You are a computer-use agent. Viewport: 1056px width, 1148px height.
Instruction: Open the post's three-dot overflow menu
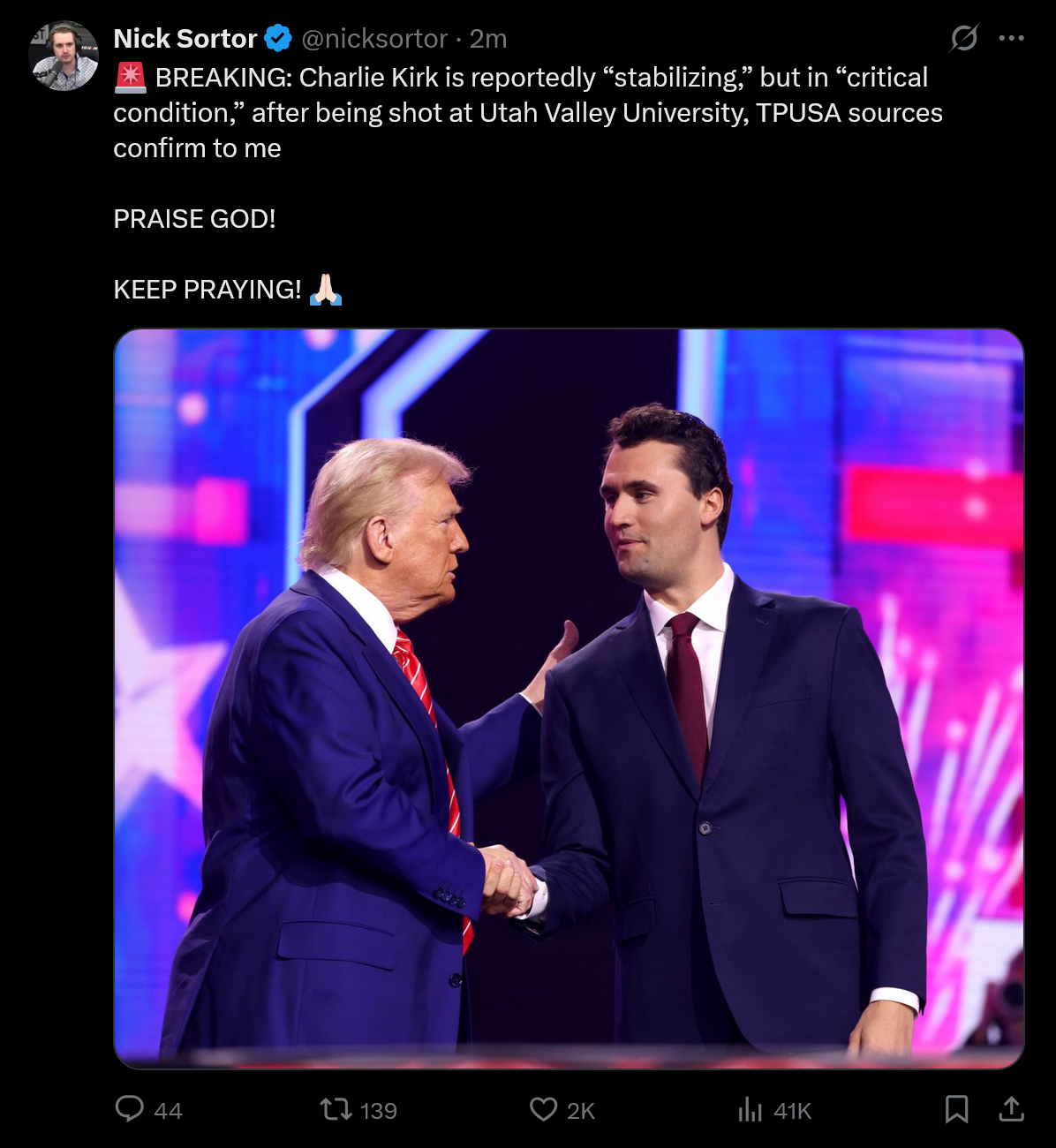tap(1011, 38)
